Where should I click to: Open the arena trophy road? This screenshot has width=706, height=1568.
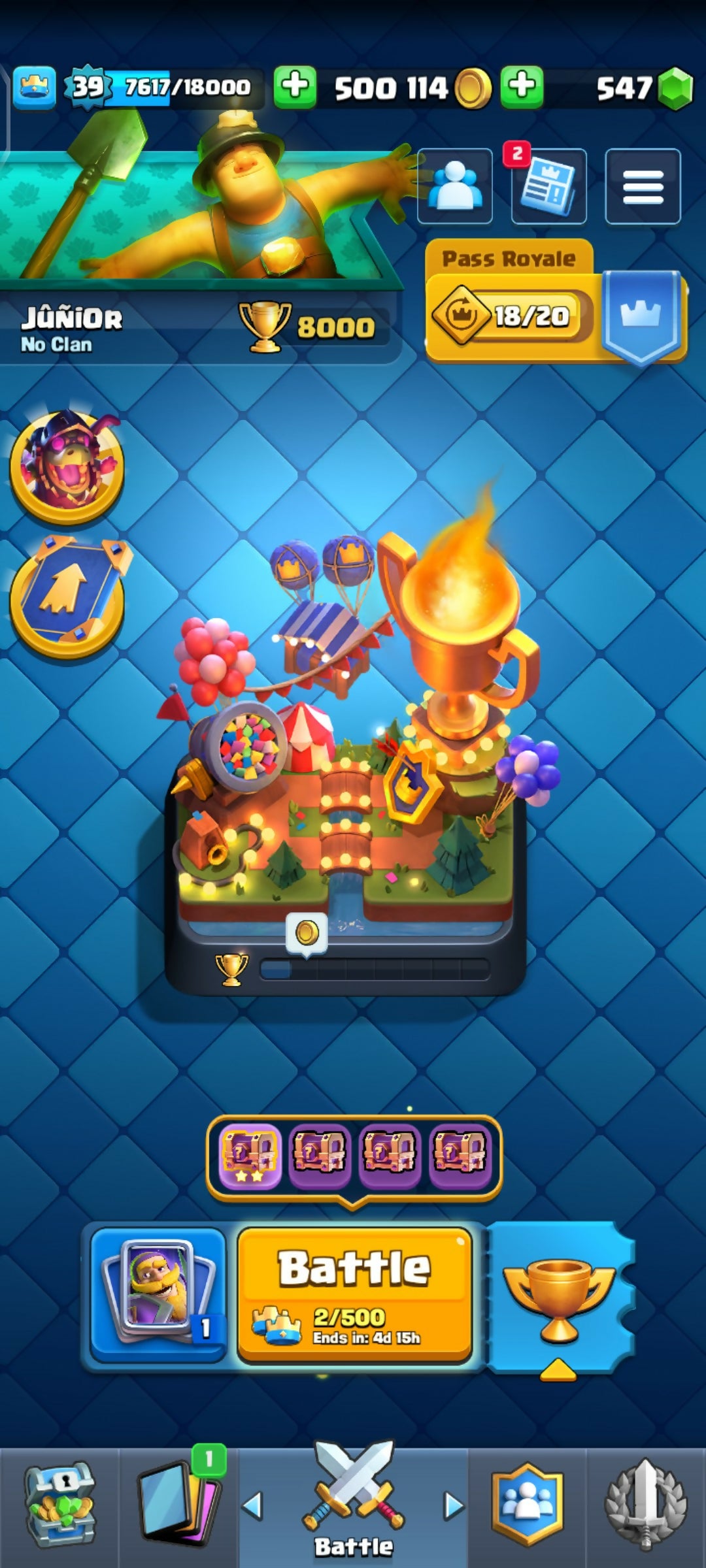(x=346, y=817)
